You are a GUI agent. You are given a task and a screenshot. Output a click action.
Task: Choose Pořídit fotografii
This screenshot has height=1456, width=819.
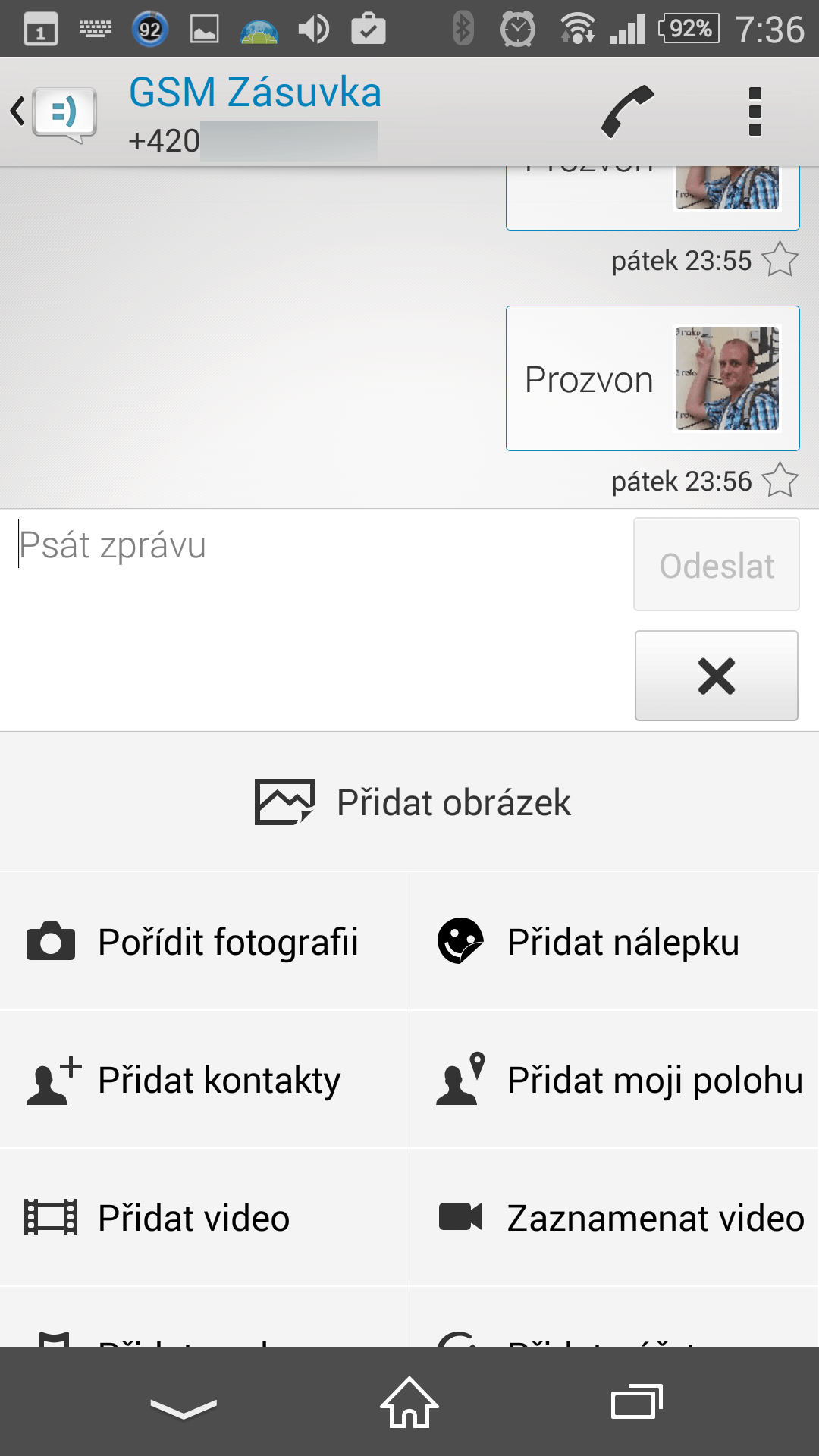point(204,942)
